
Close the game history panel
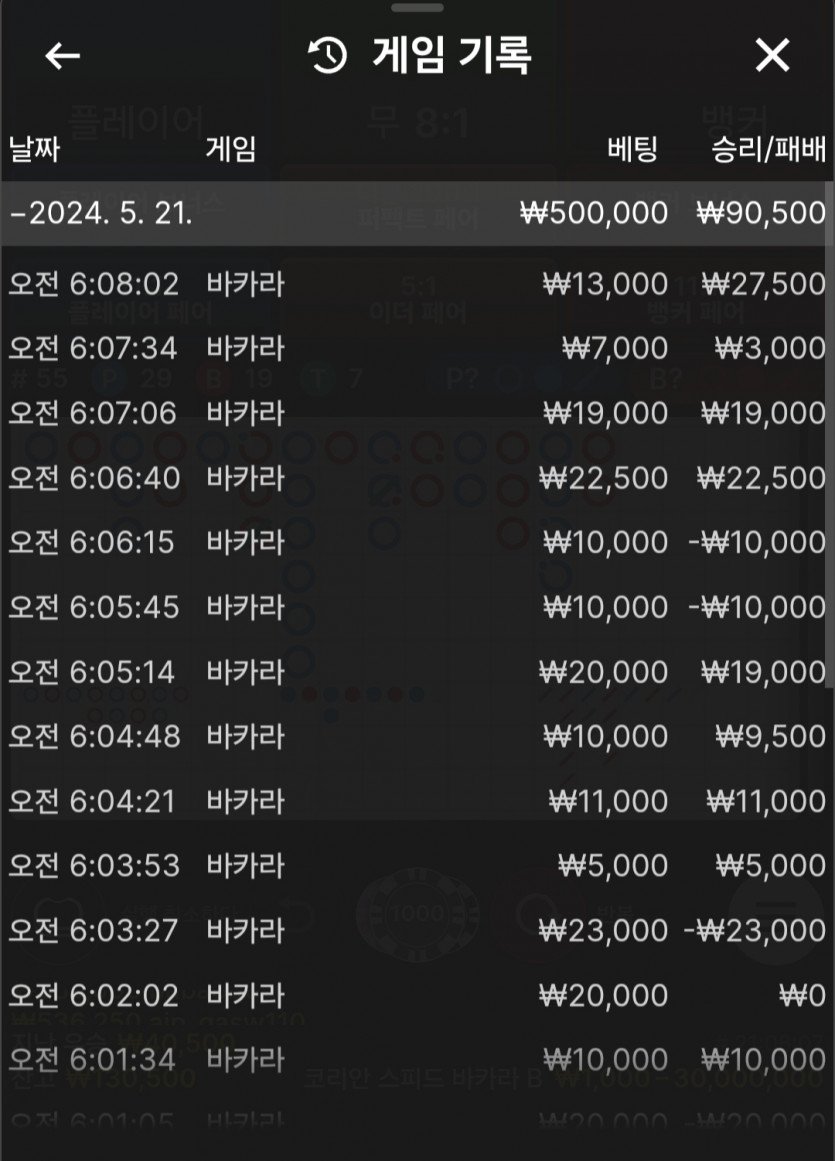(772, 56)
